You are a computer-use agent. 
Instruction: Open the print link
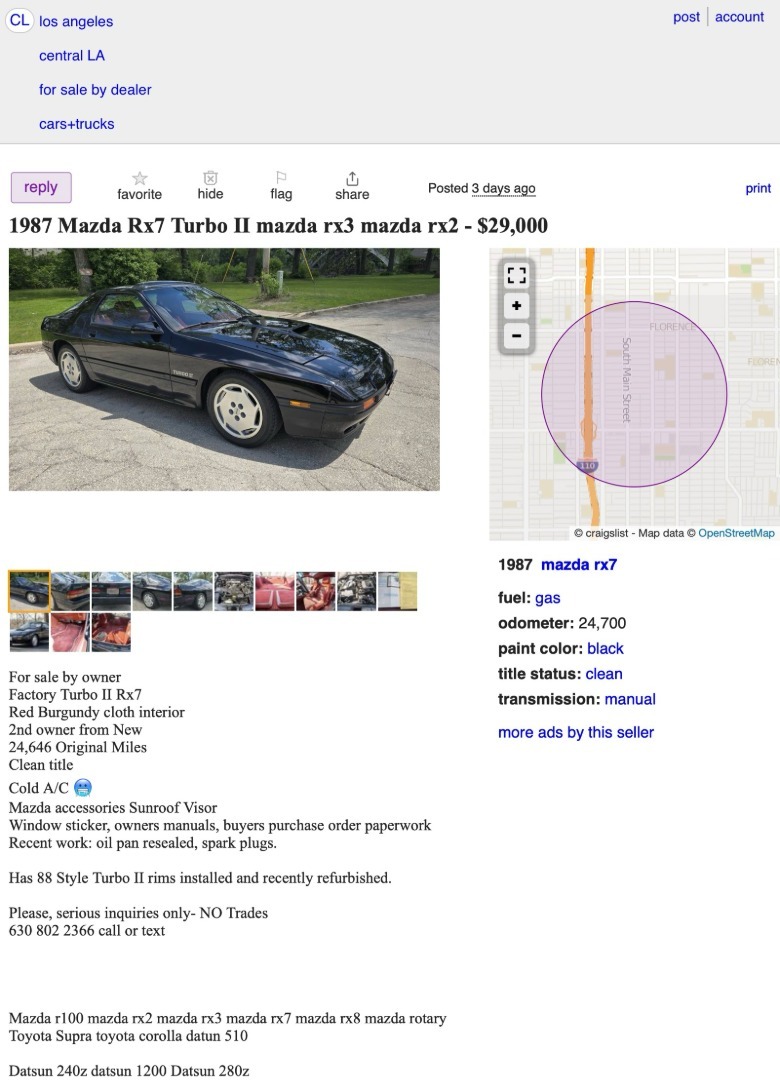click(758, 188)
